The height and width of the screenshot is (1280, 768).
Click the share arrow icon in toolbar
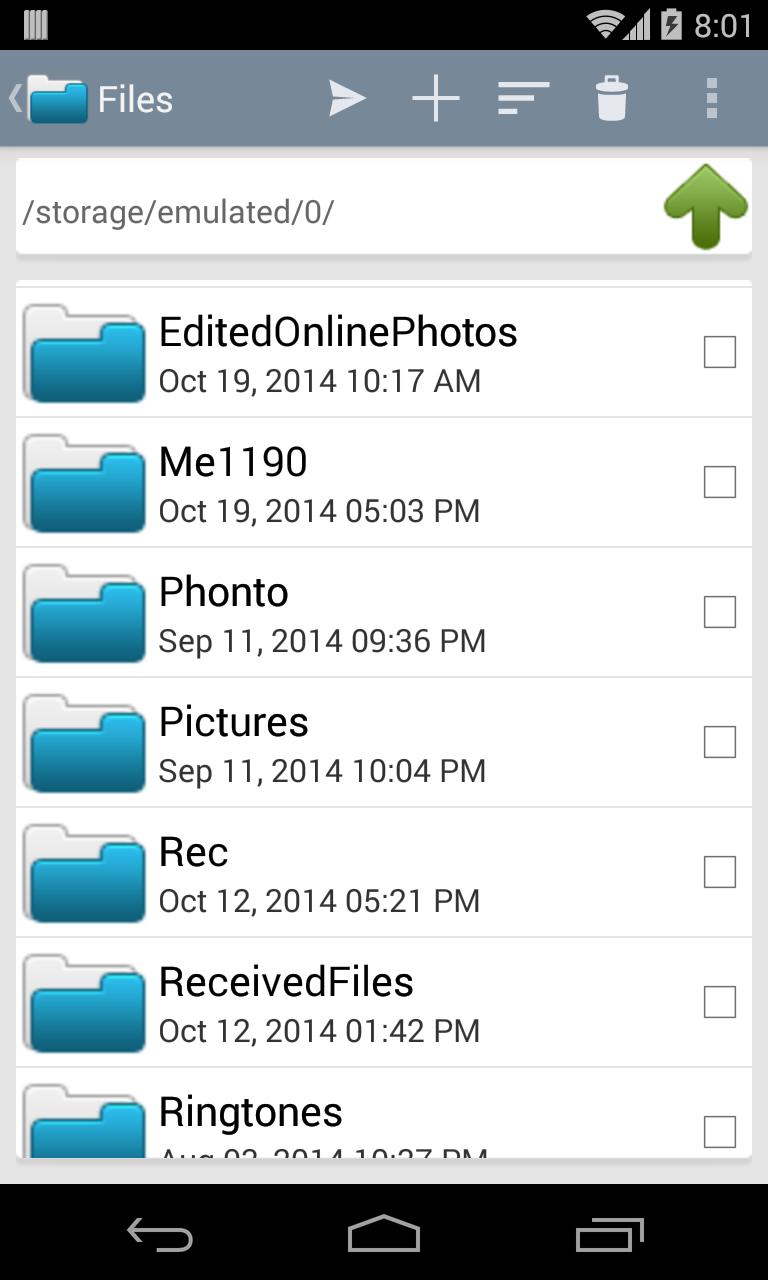346,97
